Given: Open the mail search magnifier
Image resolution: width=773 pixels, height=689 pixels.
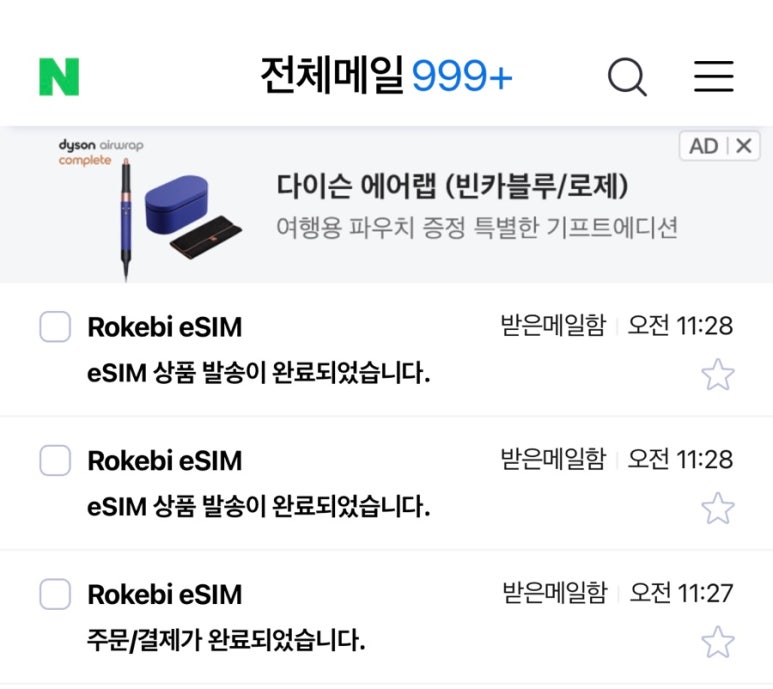Looking at the screenshot, I should (x=627, y=76).
